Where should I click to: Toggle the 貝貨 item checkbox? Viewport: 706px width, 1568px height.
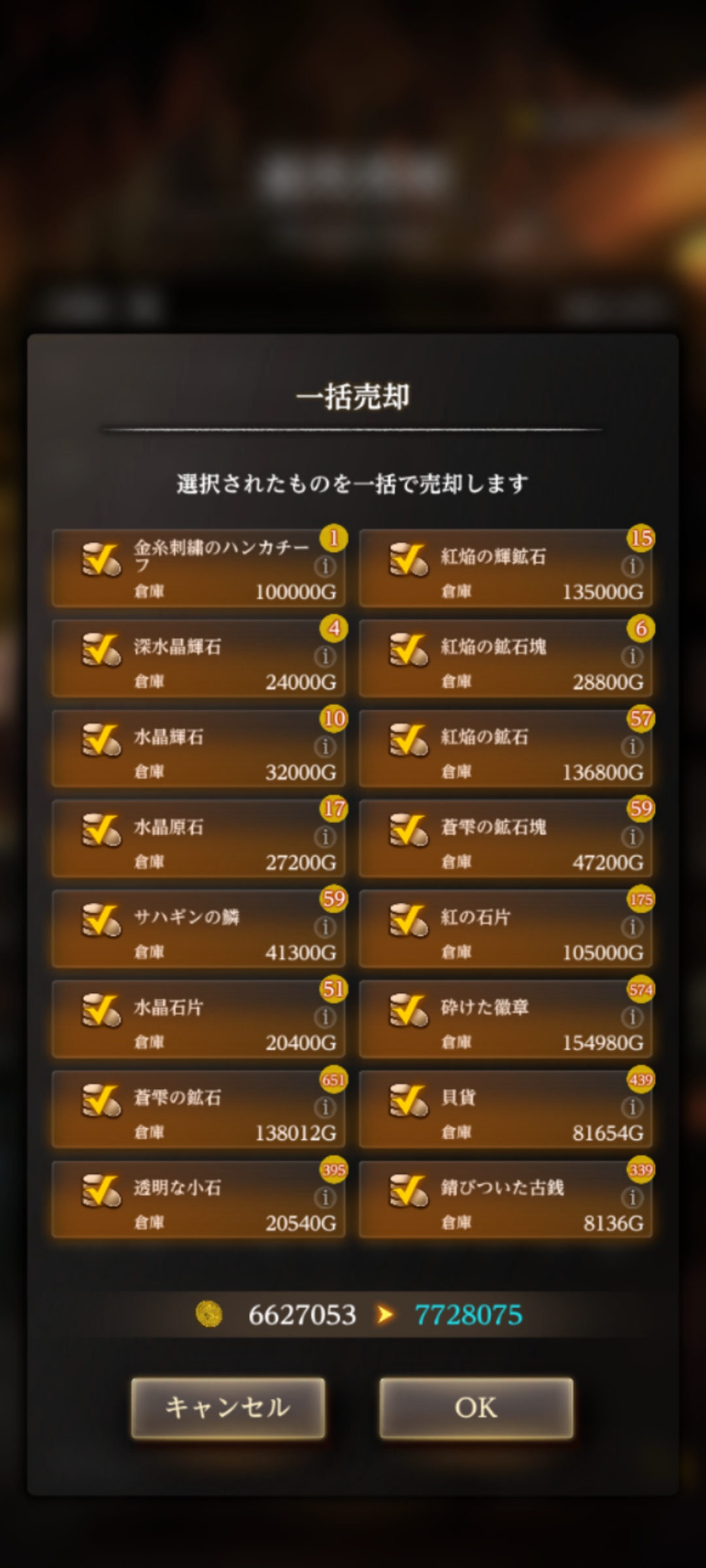[409, 1101]
